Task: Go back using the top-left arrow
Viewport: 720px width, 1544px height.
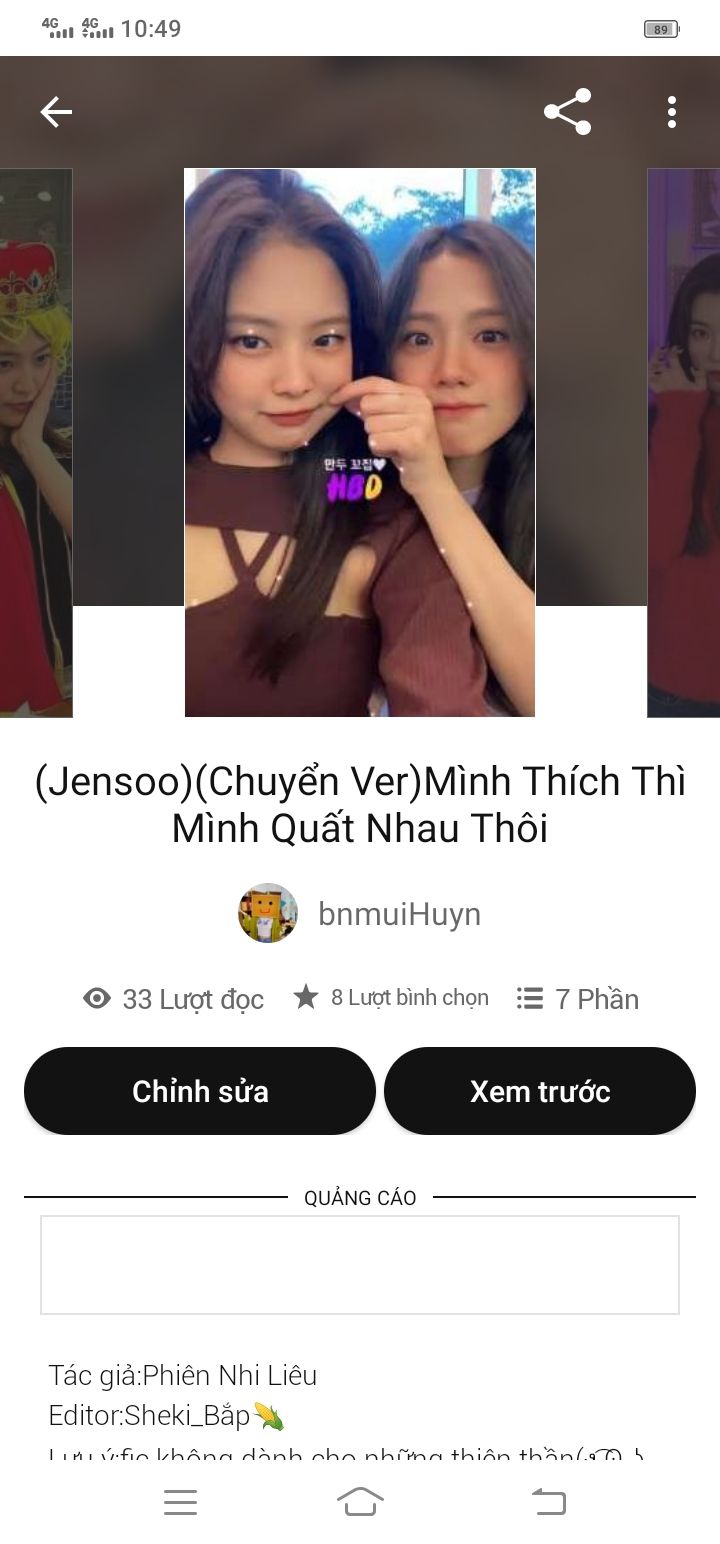Action: click(56, 112)
